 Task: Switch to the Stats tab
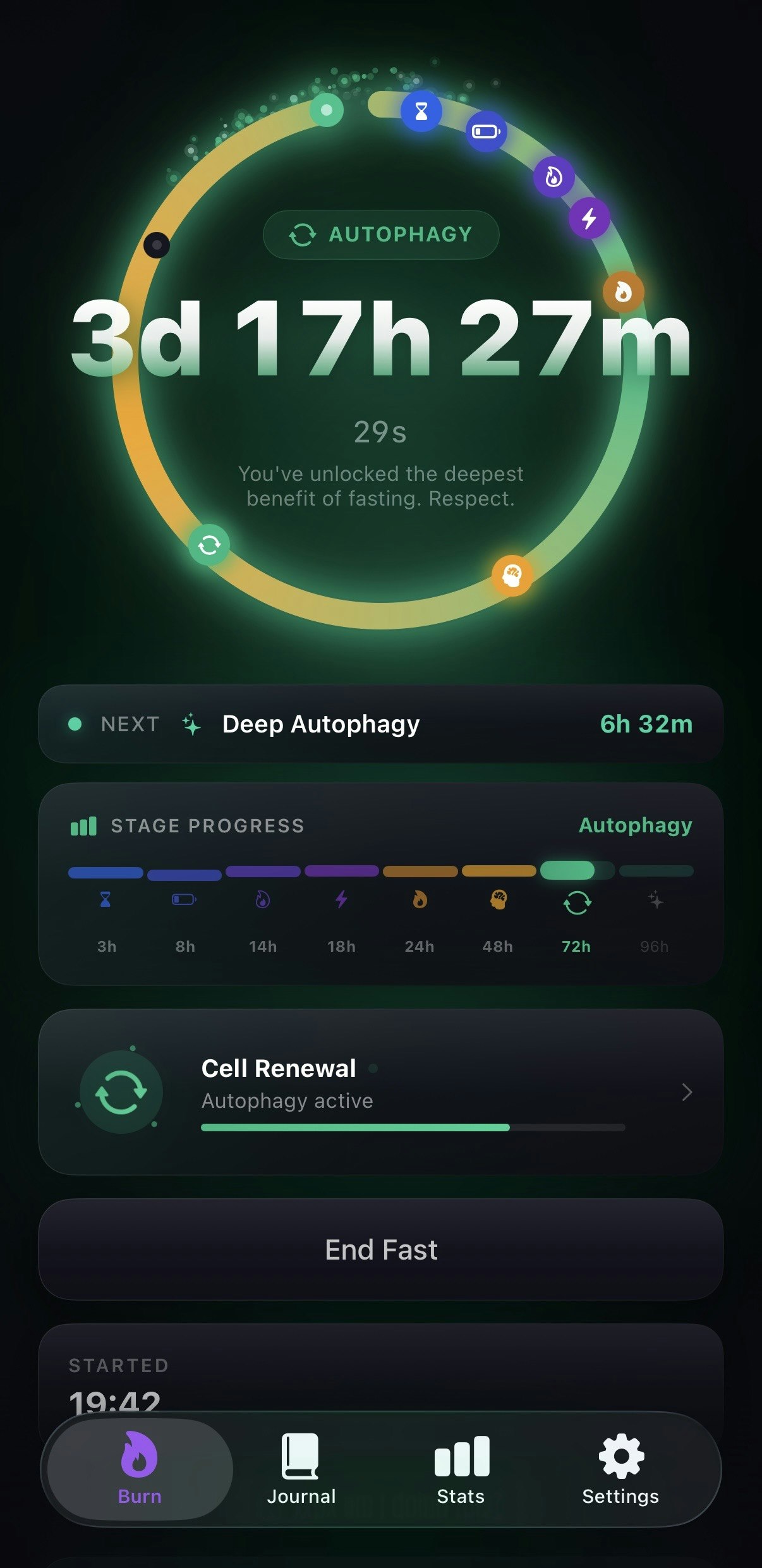click(461, 1469)
